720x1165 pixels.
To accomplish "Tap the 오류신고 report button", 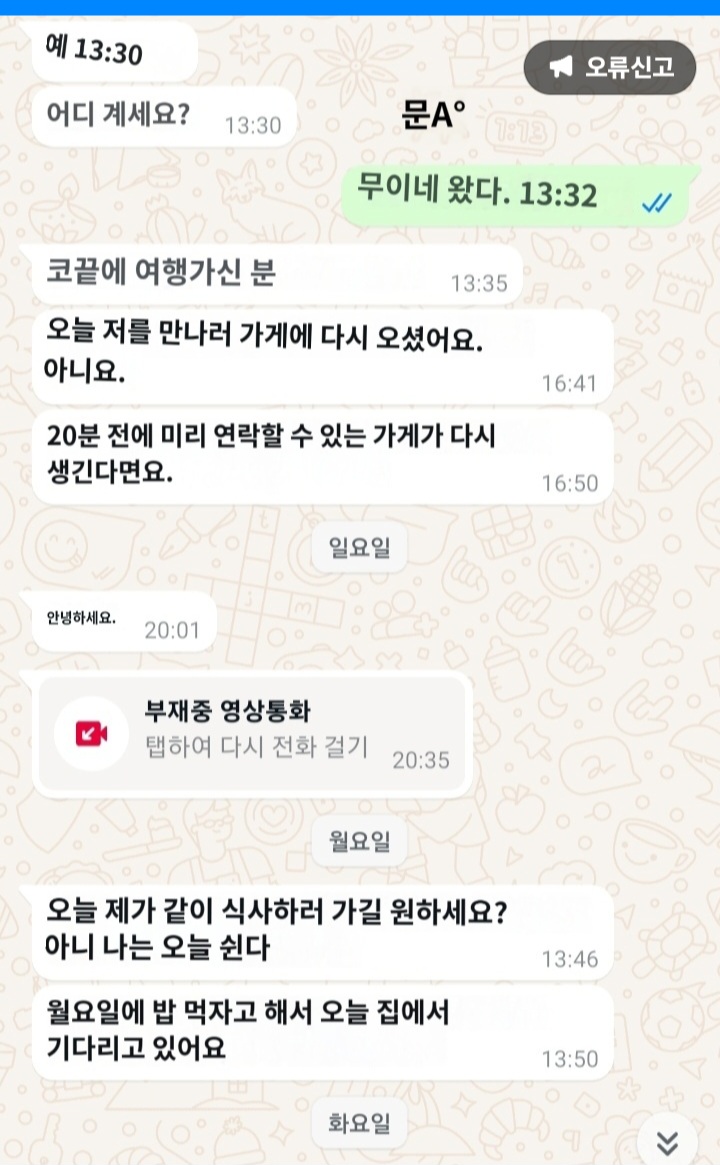I will coord(609,67).
